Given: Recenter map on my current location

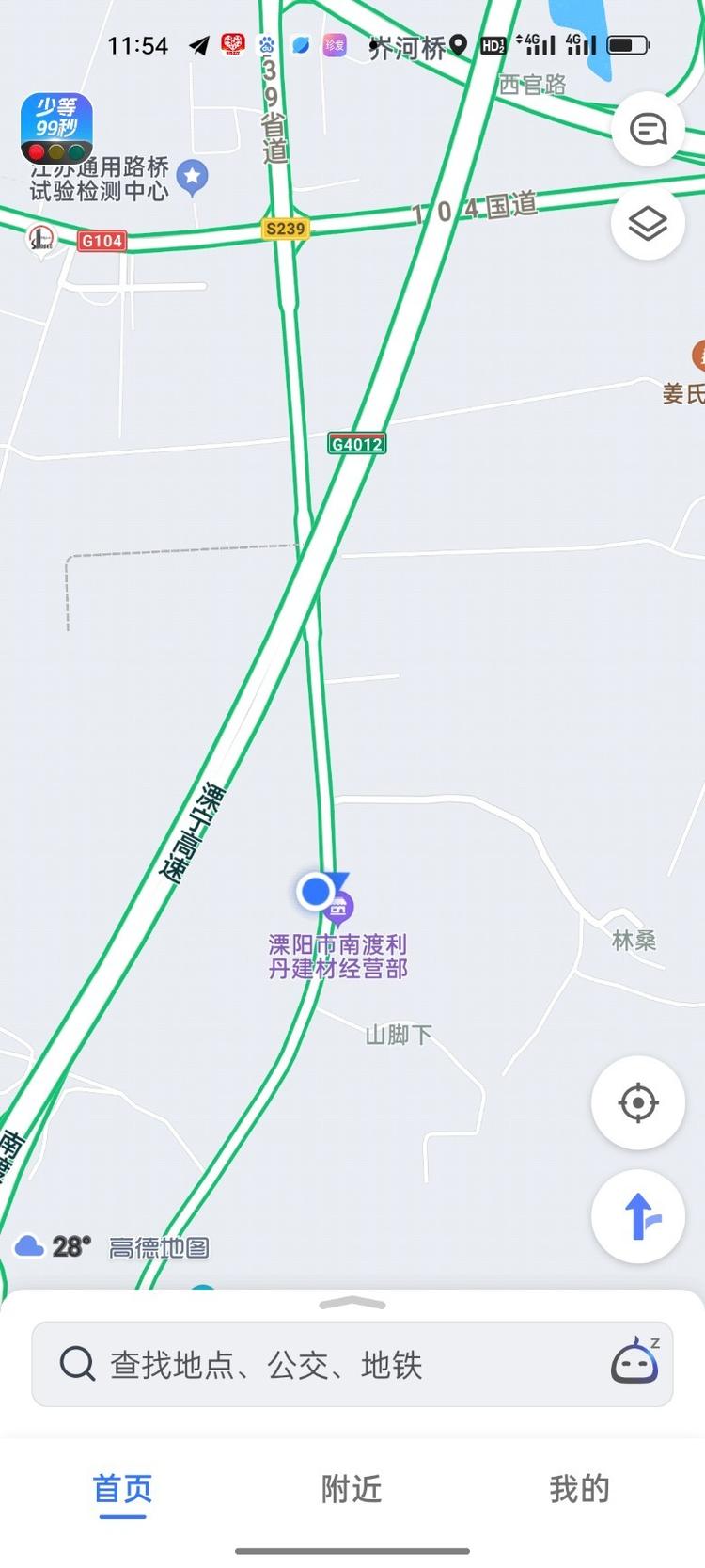Looking at the screenshot, I should point(637,1102).
